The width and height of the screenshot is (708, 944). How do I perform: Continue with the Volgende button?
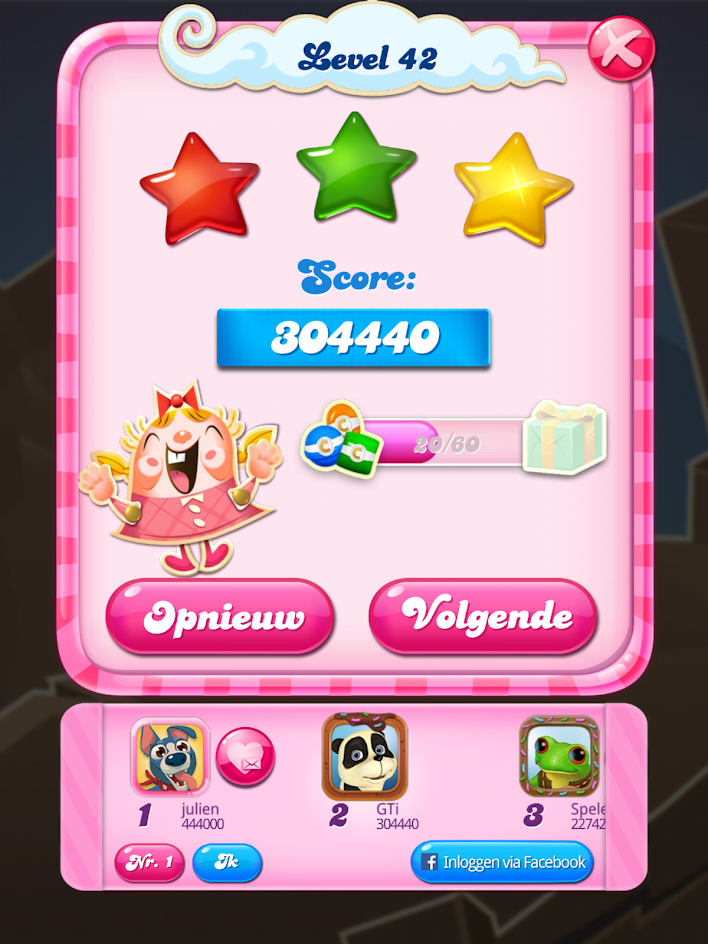pos(483,615)
